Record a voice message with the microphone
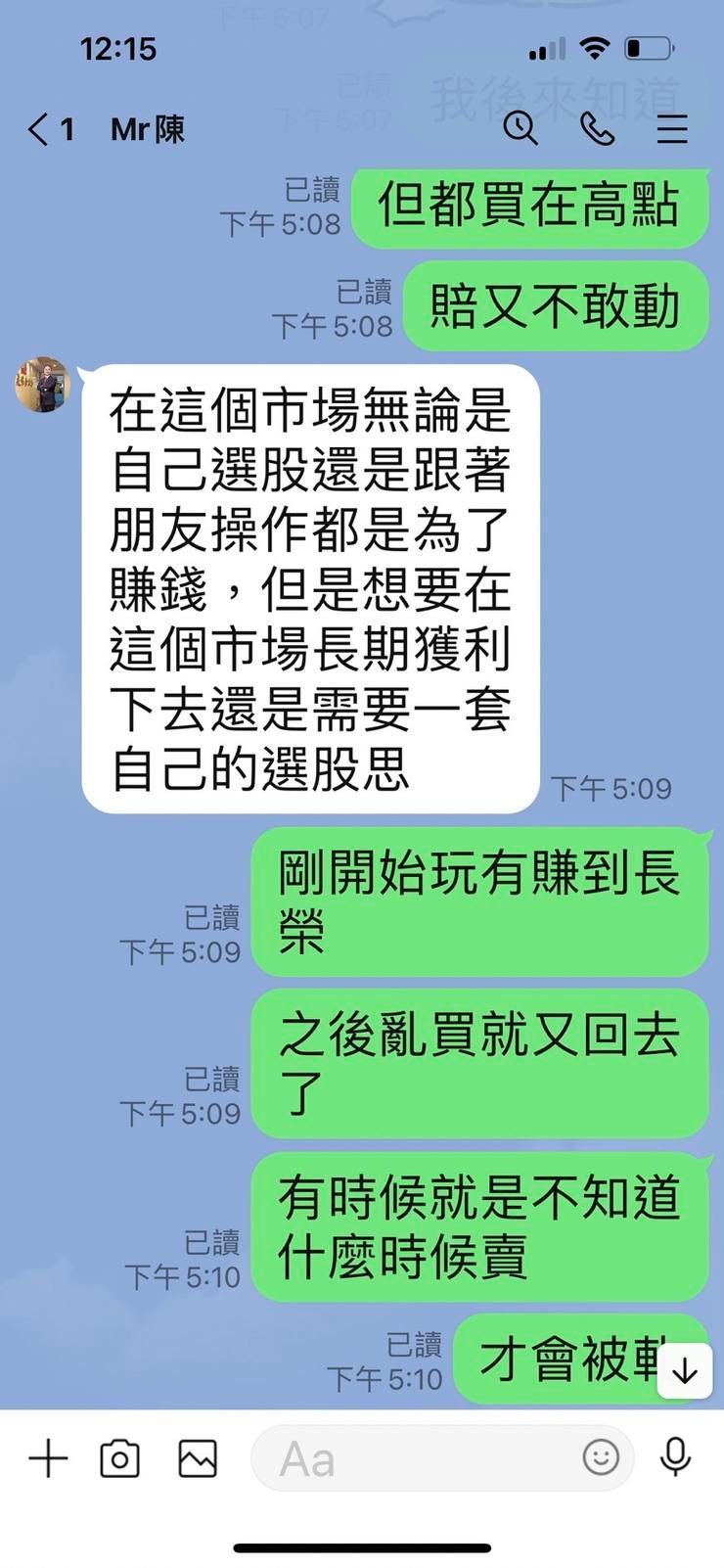The width and height of the screenshot is (724, 1568). pos(675,1457)
